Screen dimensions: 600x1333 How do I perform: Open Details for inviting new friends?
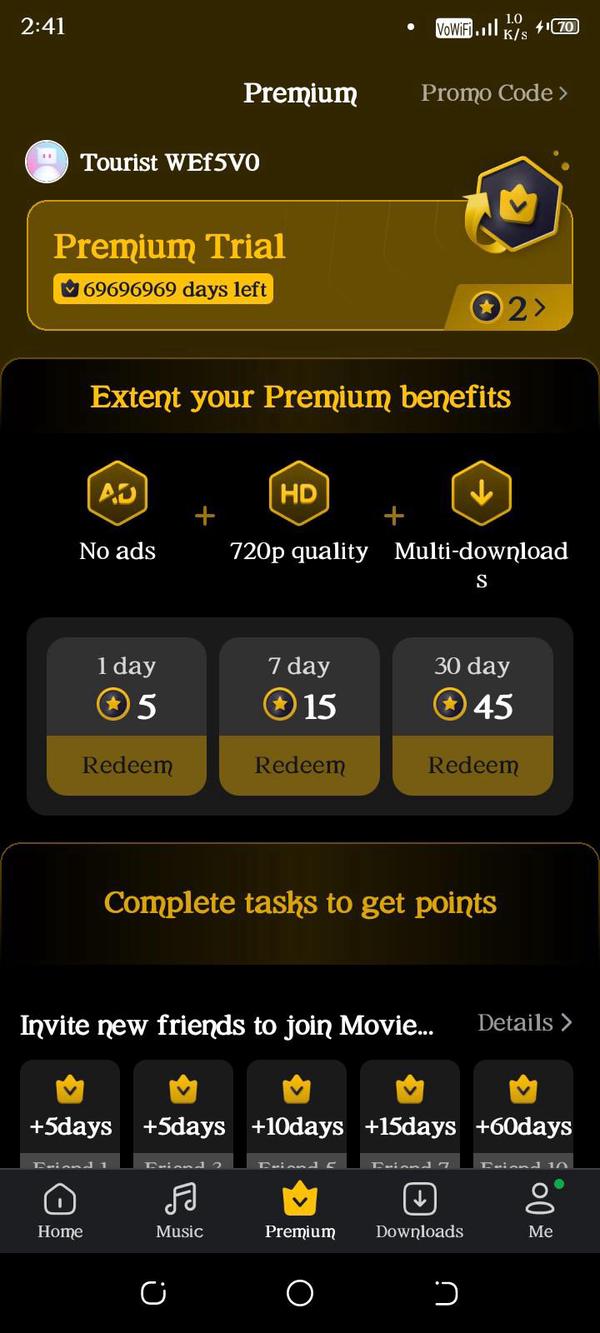[524, 1023]
